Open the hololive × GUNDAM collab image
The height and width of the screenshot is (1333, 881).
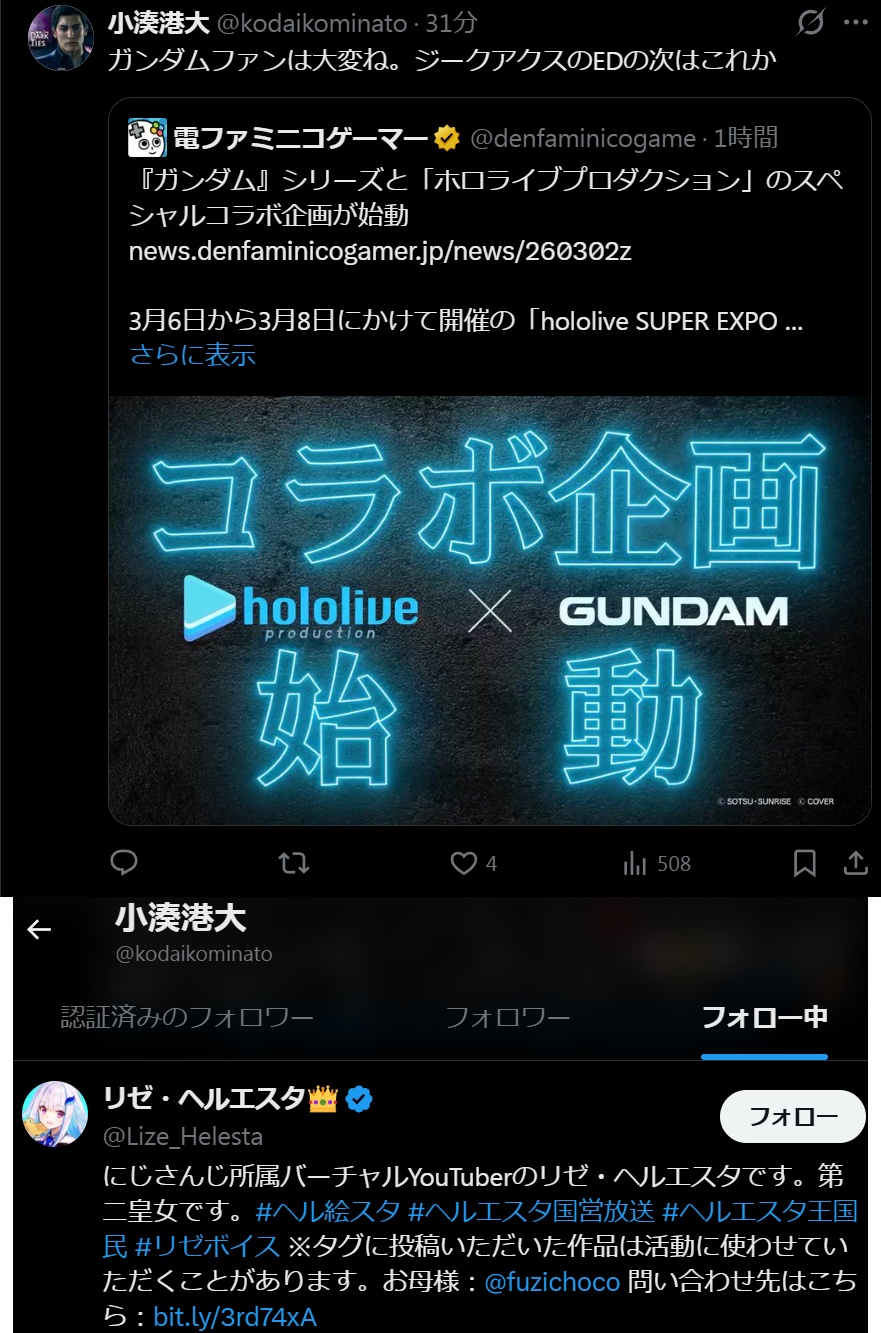pyautogui.click(x=489, y=610)
